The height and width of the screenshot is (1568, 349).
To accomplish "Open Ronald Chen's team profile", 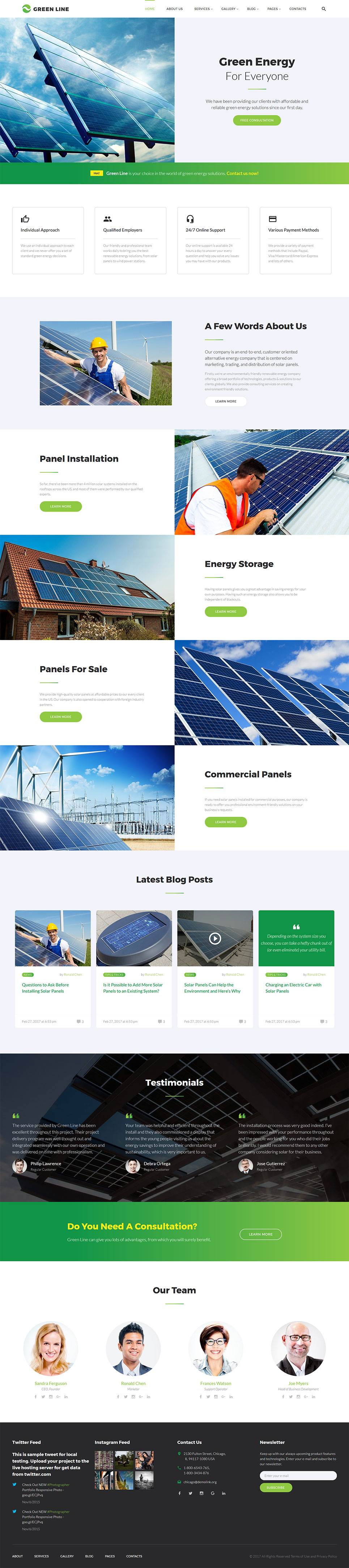I will pyautogui.click(x=133, y=1384).
